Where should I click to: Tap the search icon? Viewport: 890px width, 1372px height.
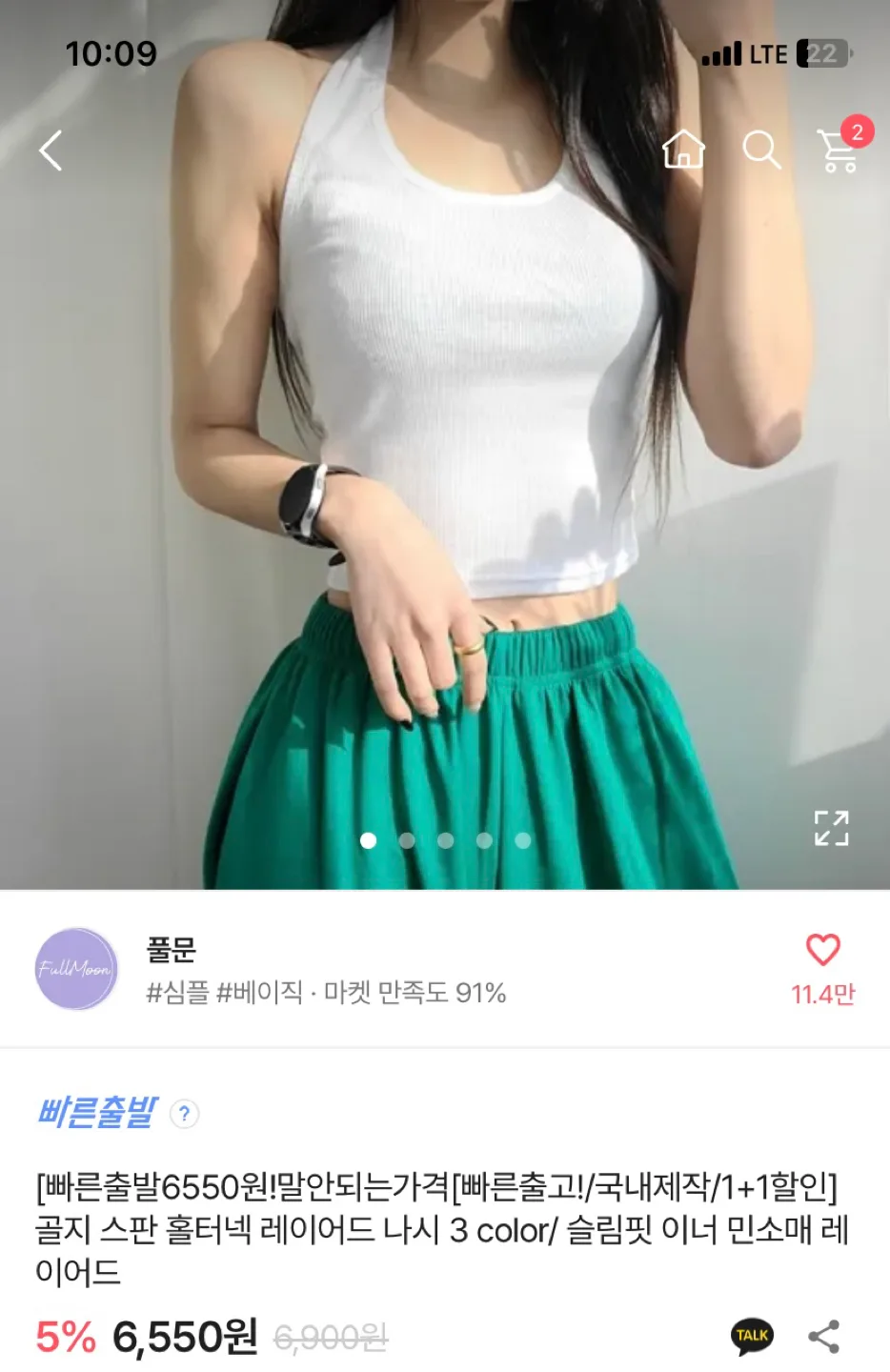[761, 150]
